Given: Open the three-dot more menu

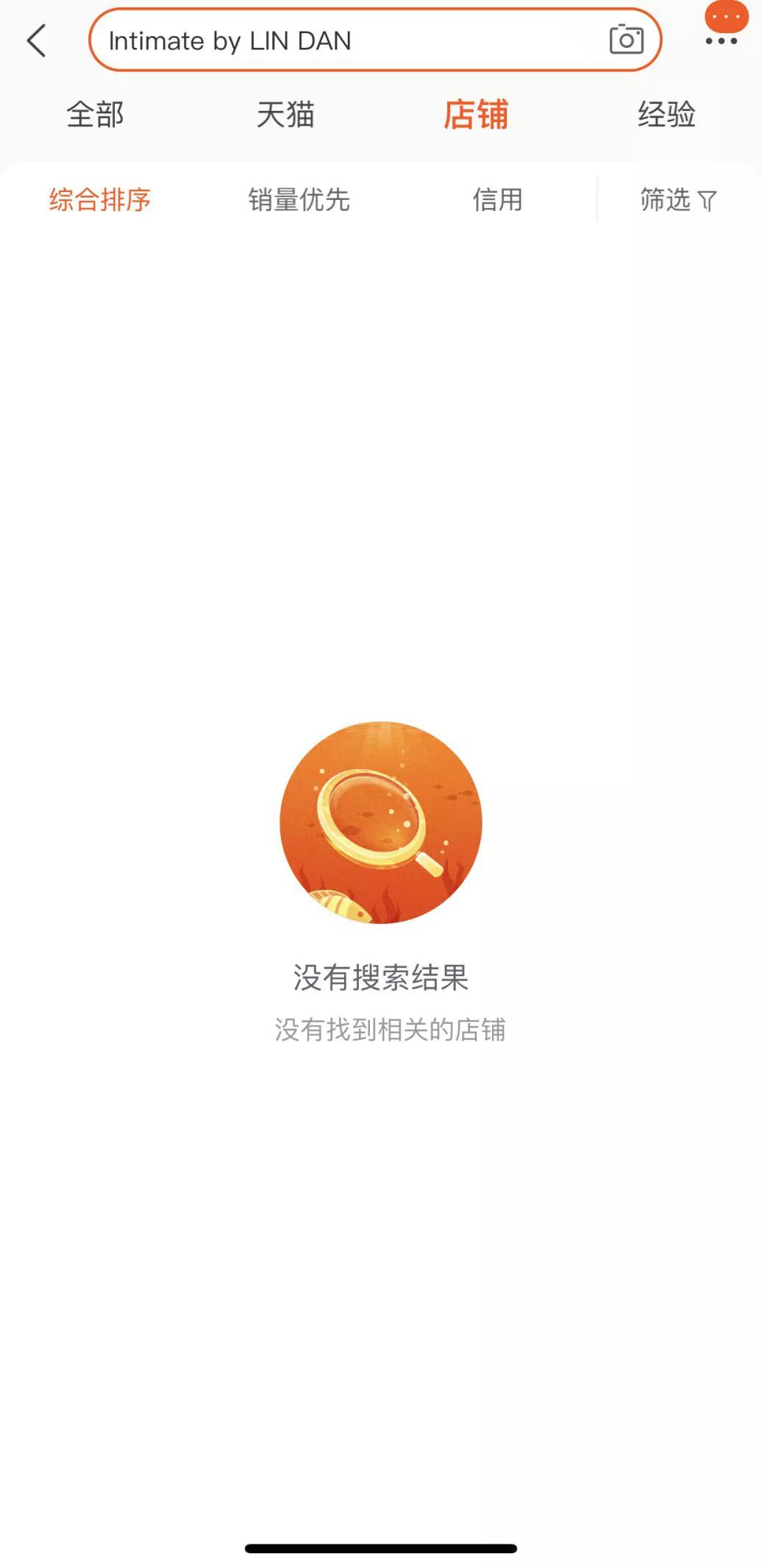Looking at the screenshot, I should pos(722,40).
